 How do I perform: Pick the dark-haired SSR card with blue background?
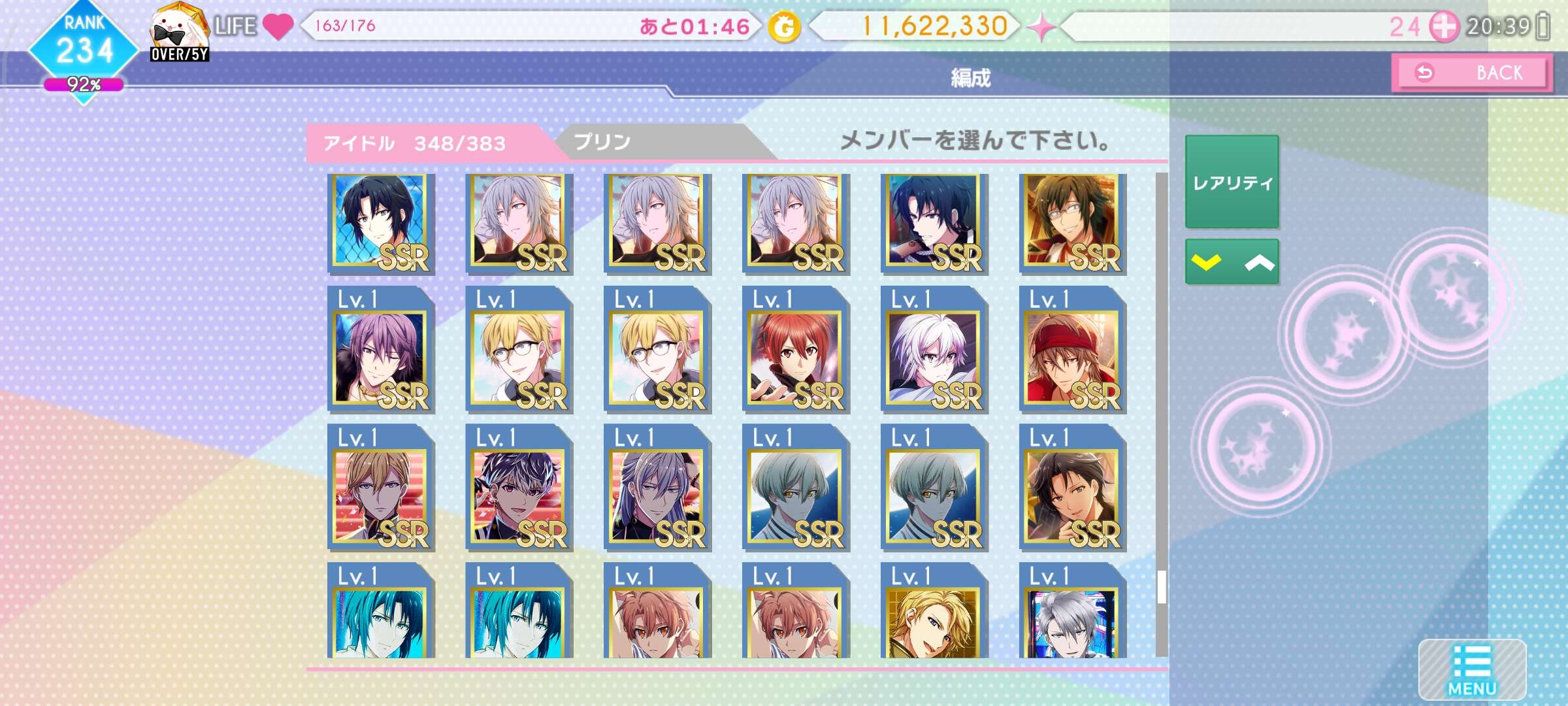(380, 222)
